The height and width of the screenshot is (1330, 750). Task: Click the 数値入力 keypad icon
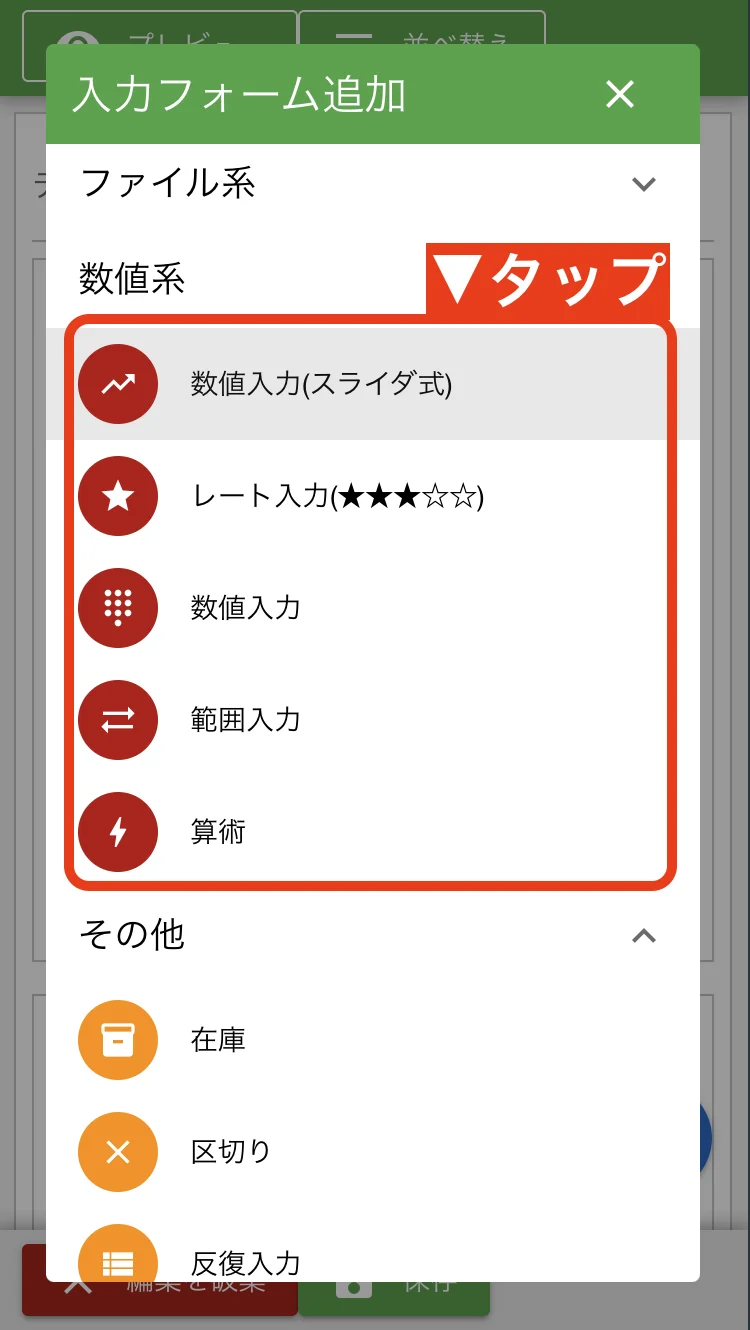click(118, 608)
